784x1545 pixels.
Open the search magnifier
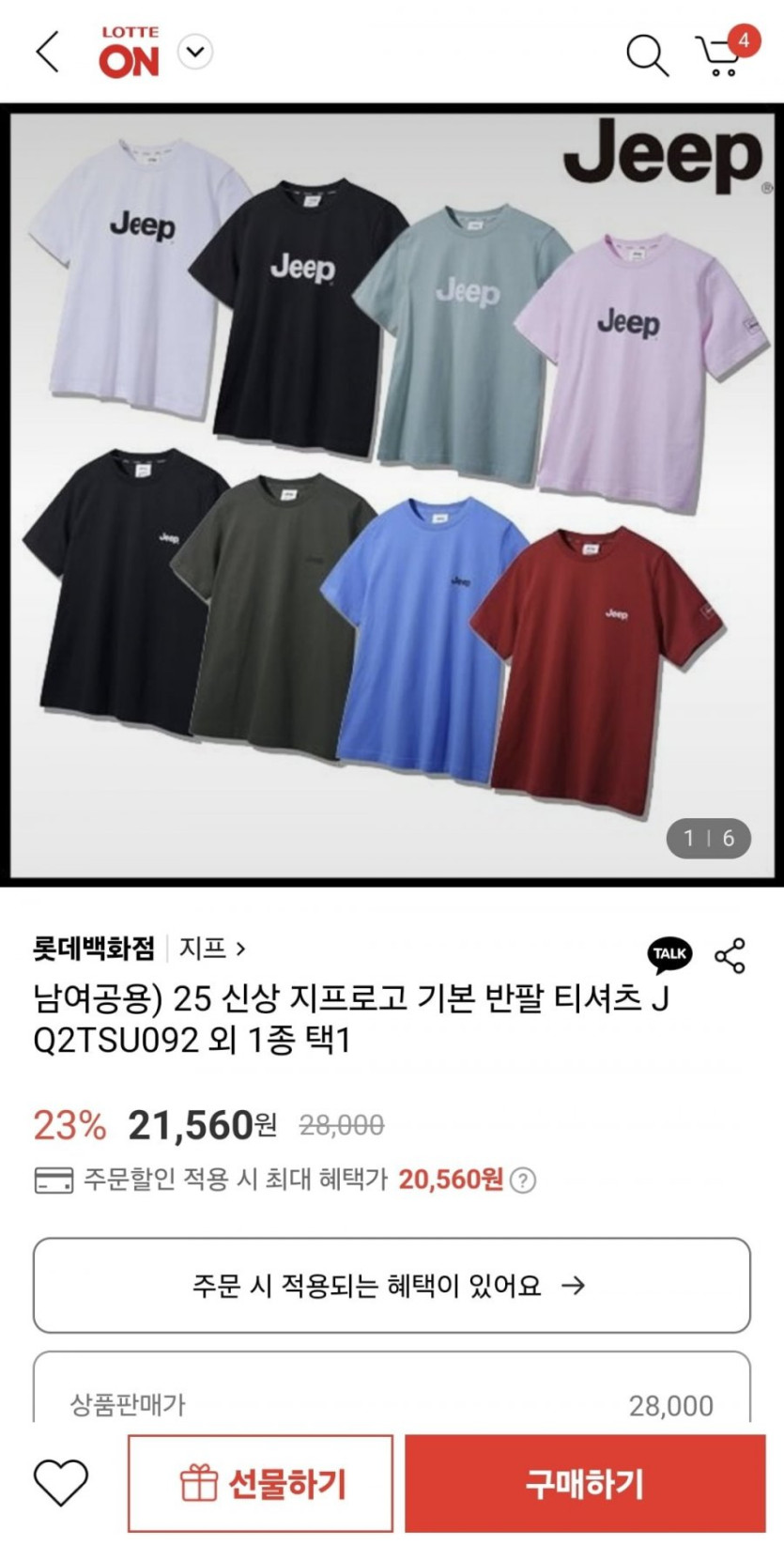[x=647, y=54]
